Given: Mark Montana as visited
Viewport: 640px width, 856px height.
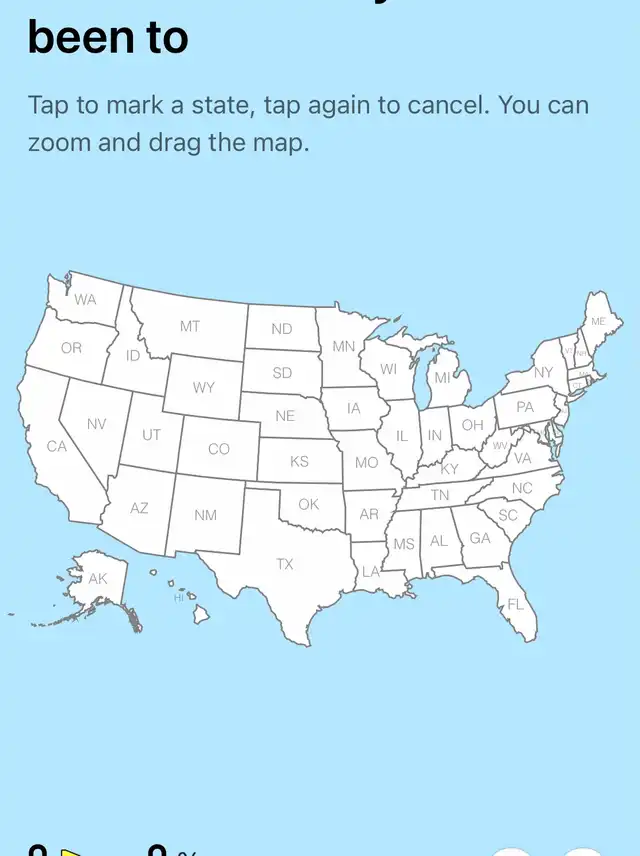Looking at the screenshot, I should coord(191,325).
